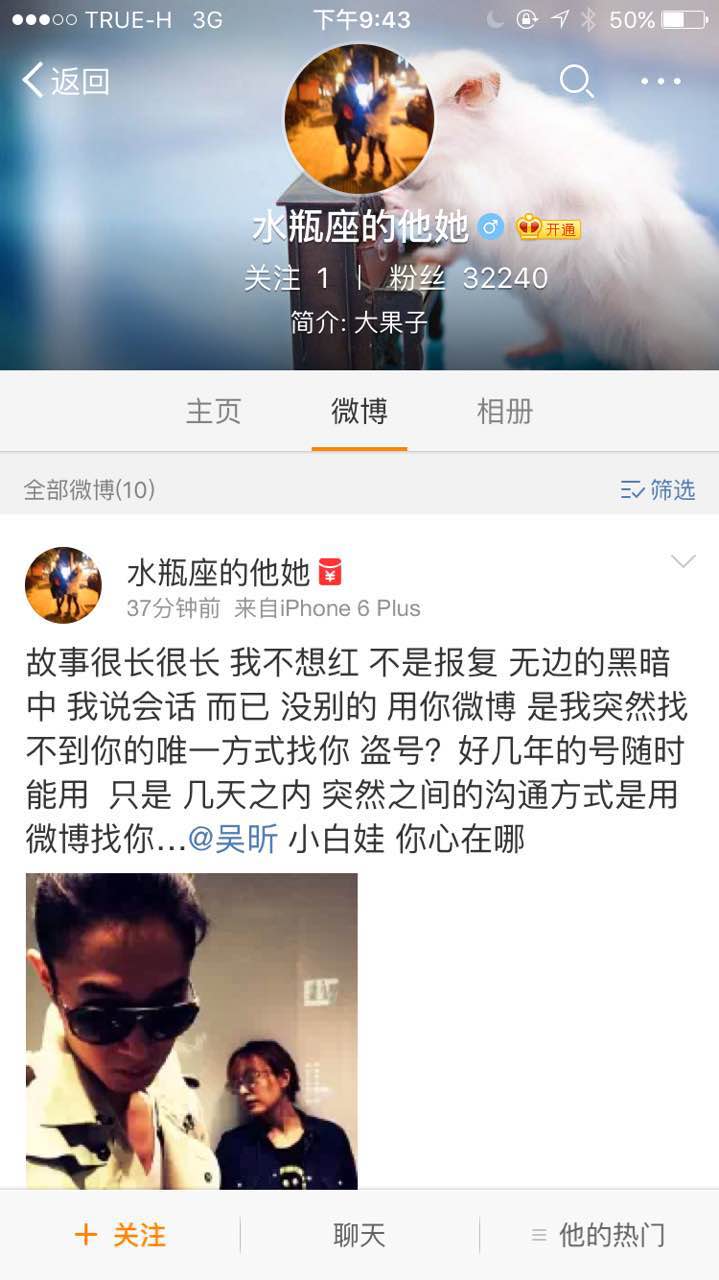Switch to the 相册 album tab
The image size is (719, 1280).
tap(505, 411)
